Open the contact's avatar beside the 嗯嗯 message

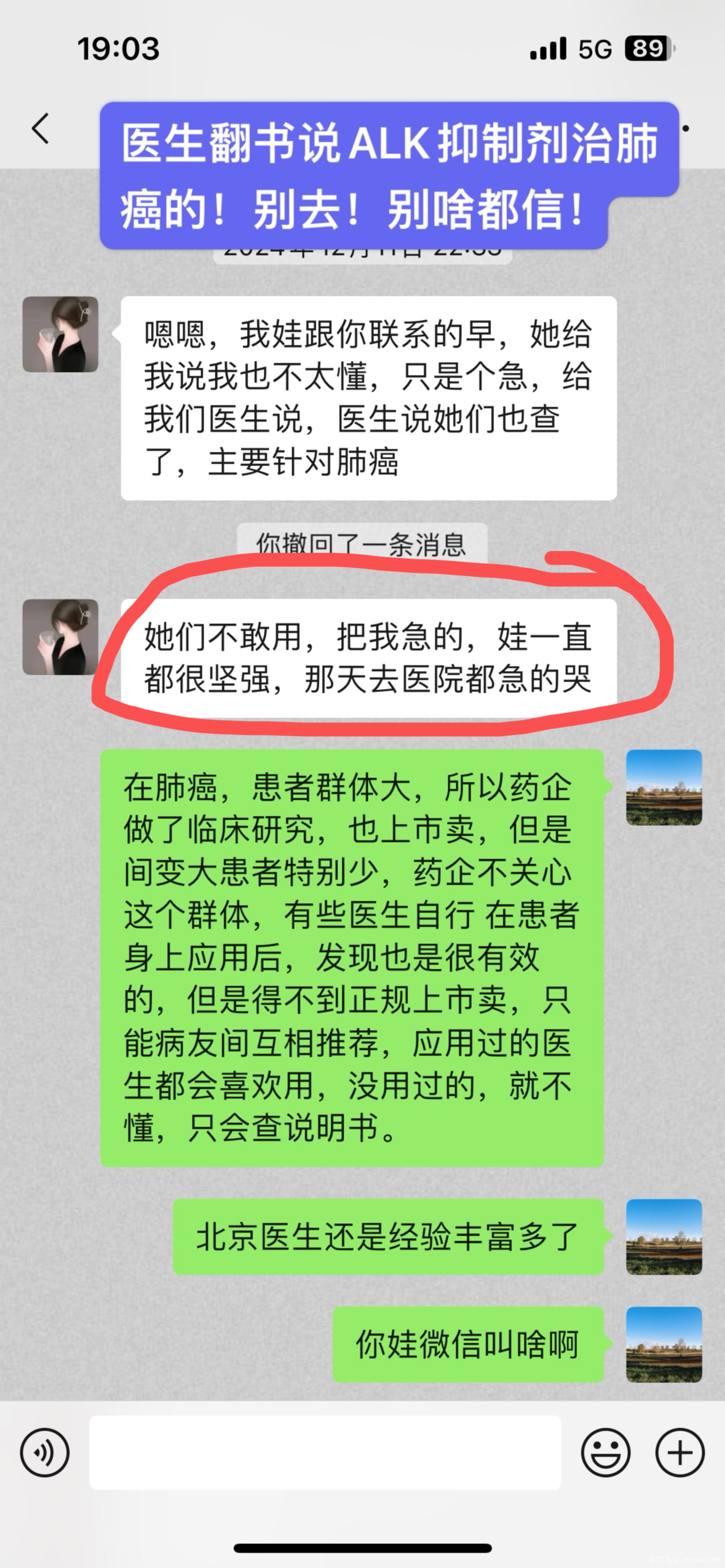[x=60, y=334]
